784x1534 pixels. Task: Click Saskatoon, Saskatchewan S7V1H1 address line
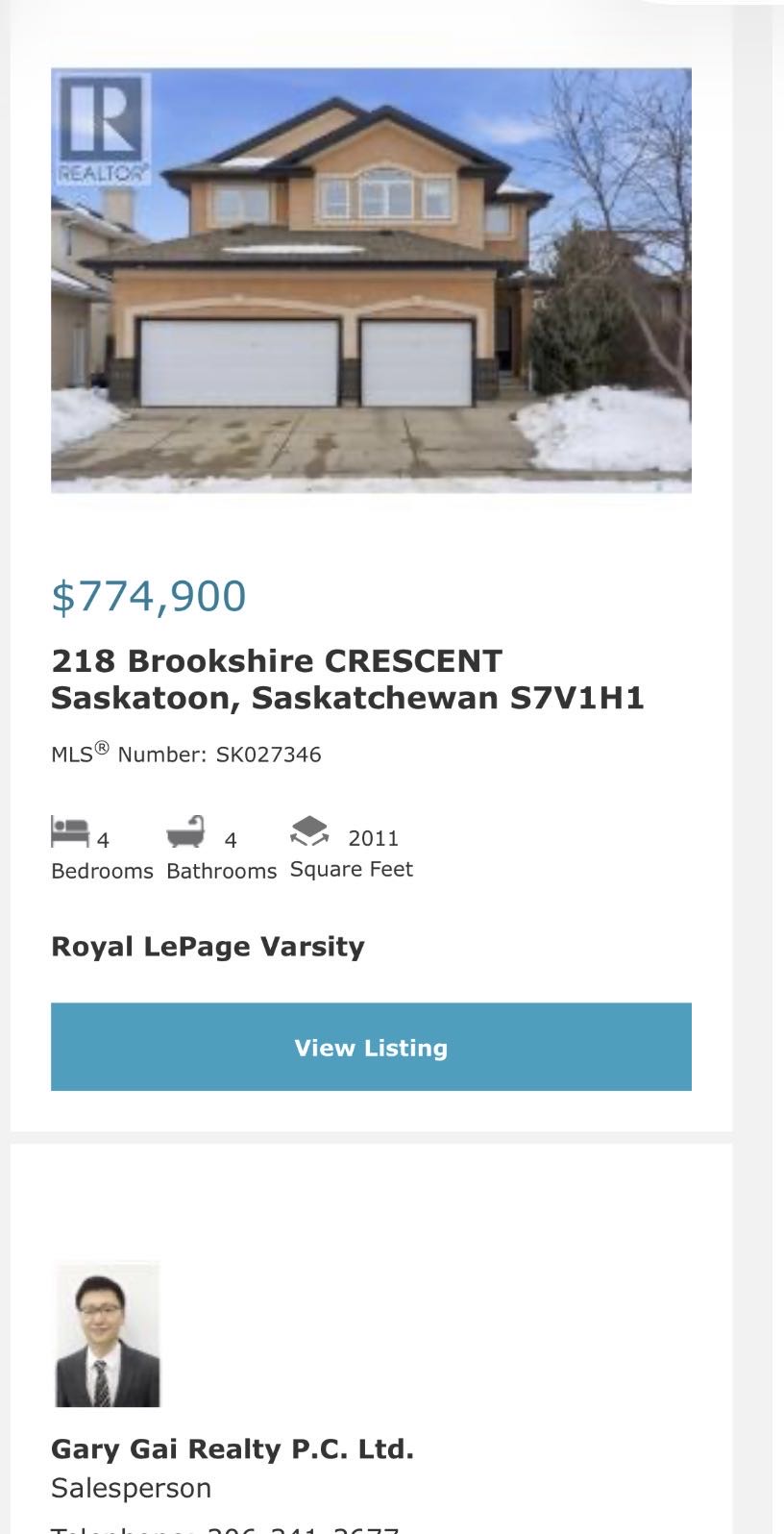pyautogui.click(x=350, y=700)
